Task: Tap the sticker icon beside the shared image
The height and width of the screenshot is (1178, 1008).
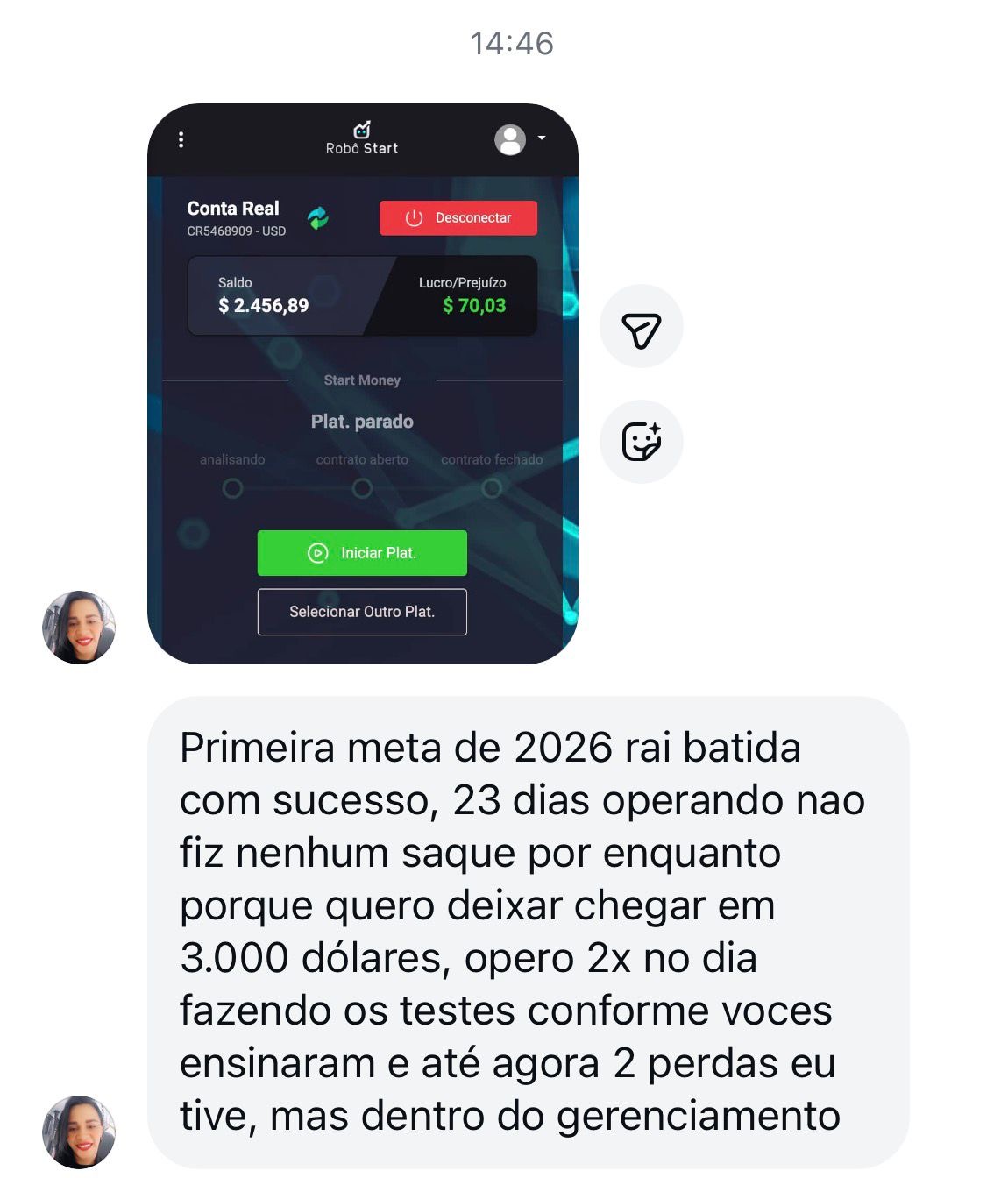Action: coord(641,442)
